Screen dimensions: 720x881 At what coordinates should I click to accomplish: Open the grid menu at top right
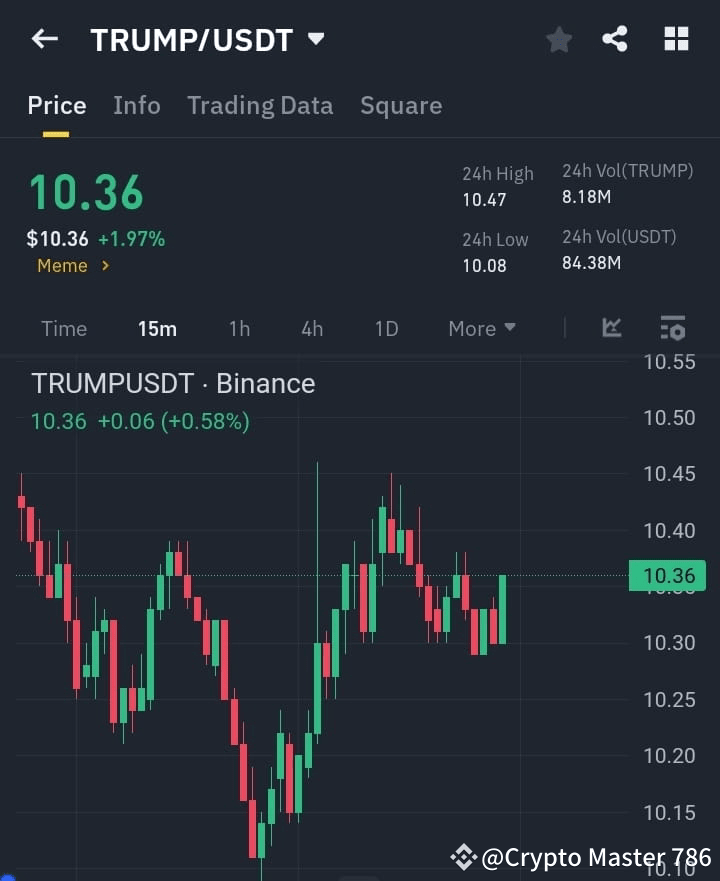676,39
